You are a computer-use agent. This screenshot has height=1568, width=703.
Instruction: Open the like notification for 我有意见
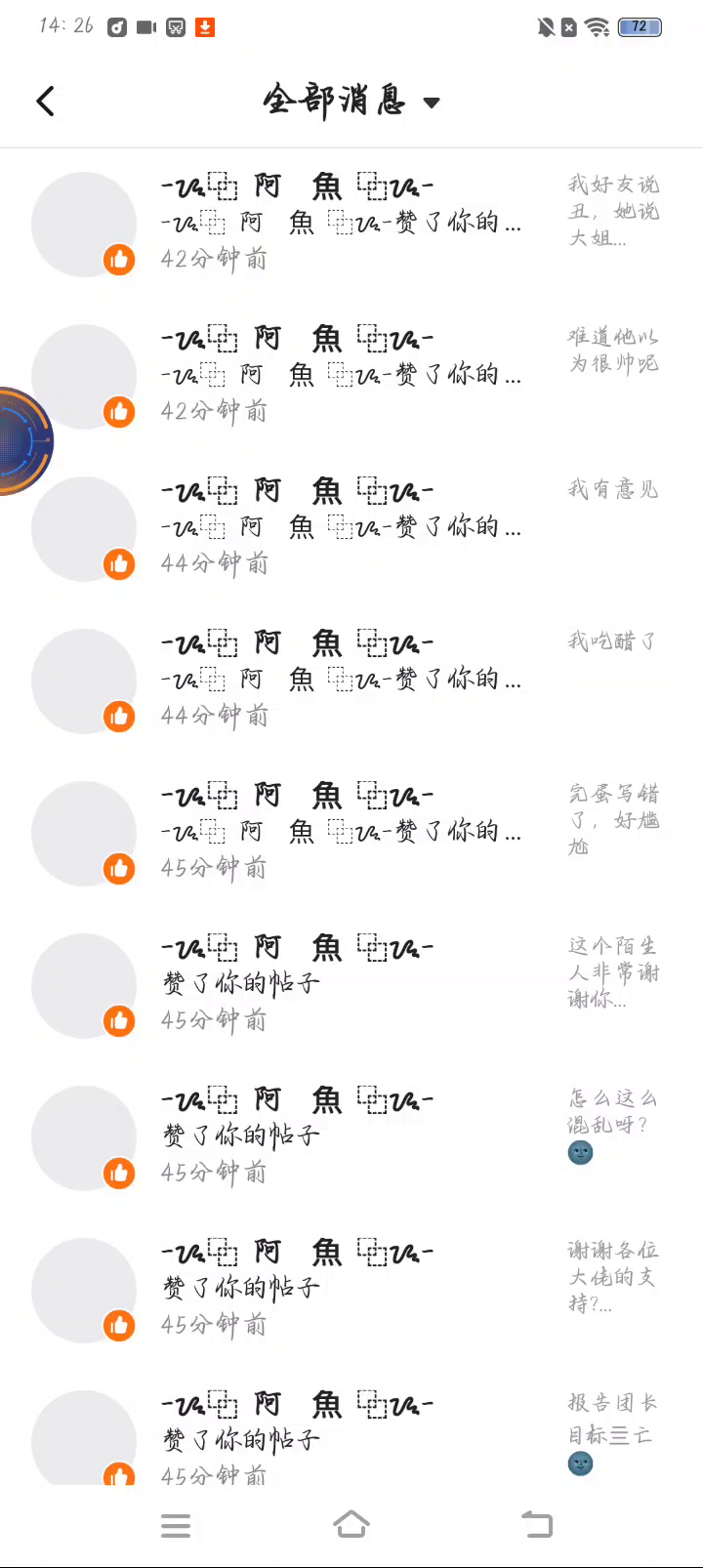point(351,529)
